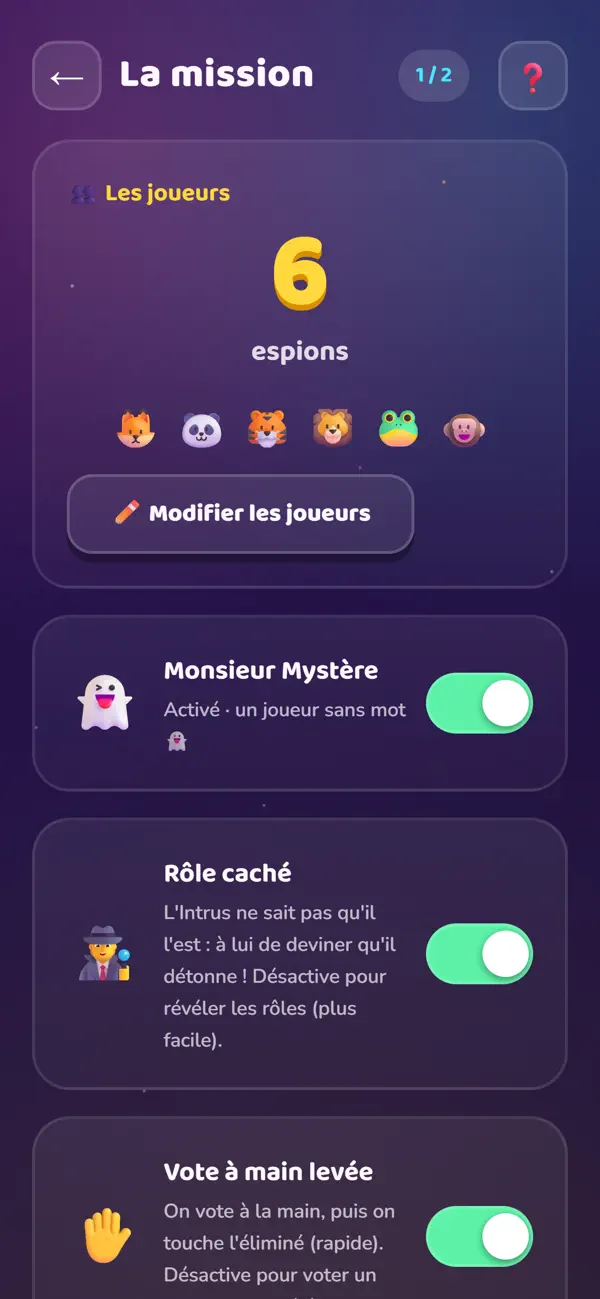
Task: Go back with the arrow button
Action: 67,76
